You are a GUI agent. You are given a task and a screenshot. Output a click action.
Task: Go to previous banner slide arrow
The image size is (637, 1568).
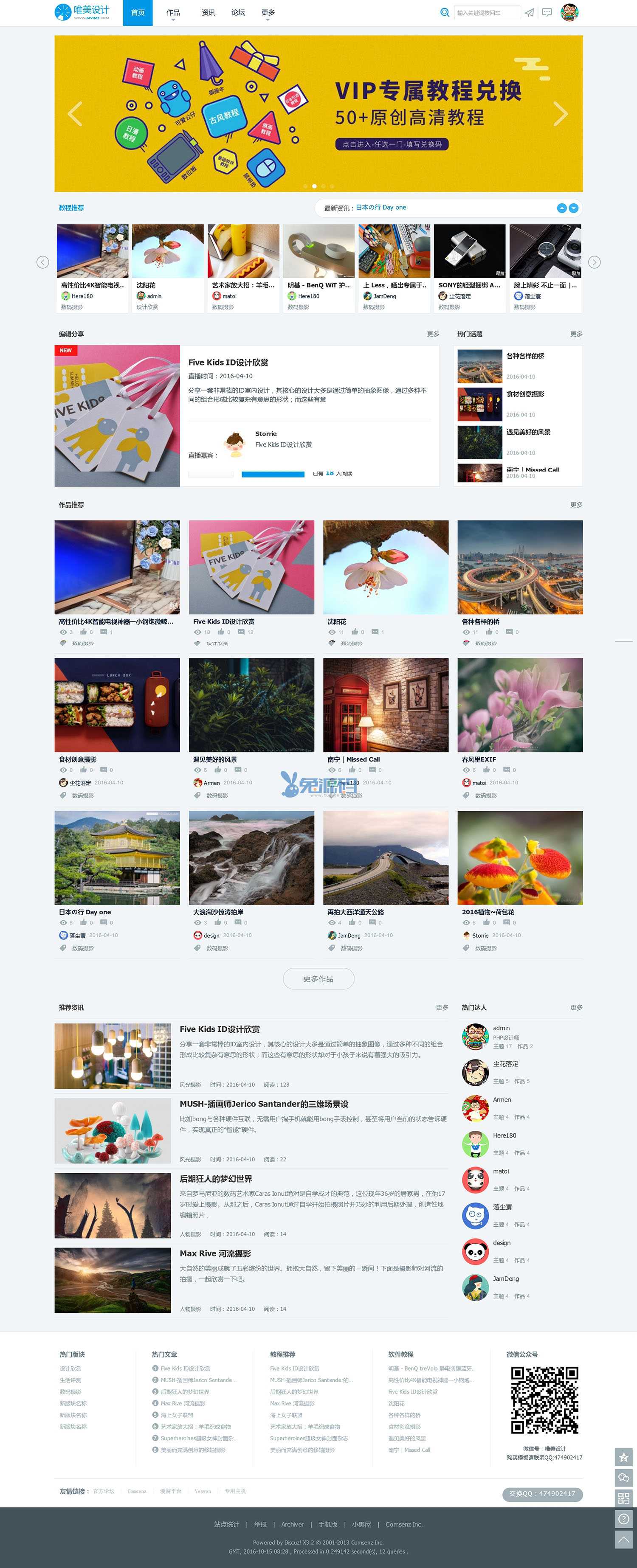[x=76, y=114]
